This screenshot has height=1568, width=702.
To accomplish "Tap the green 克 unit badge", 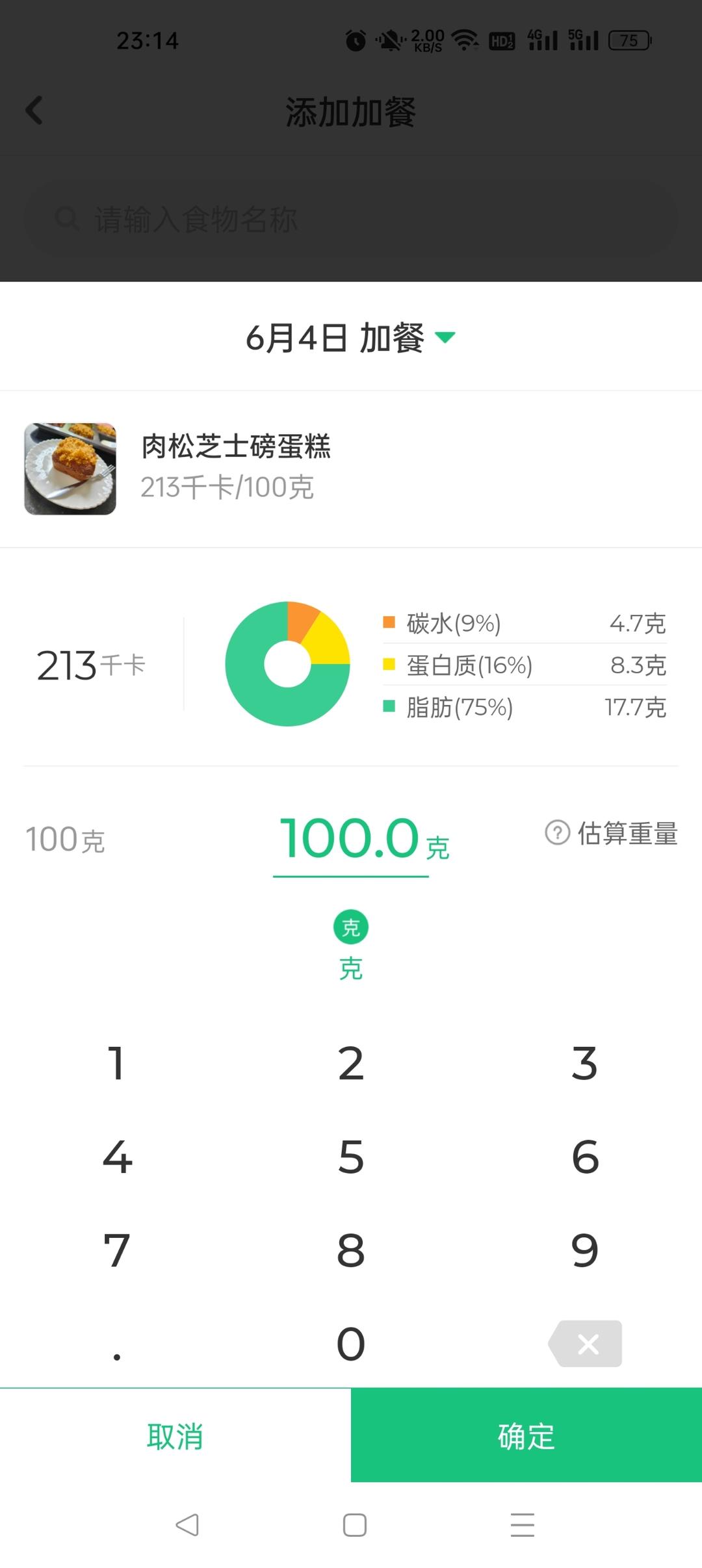I will (350, 927).
